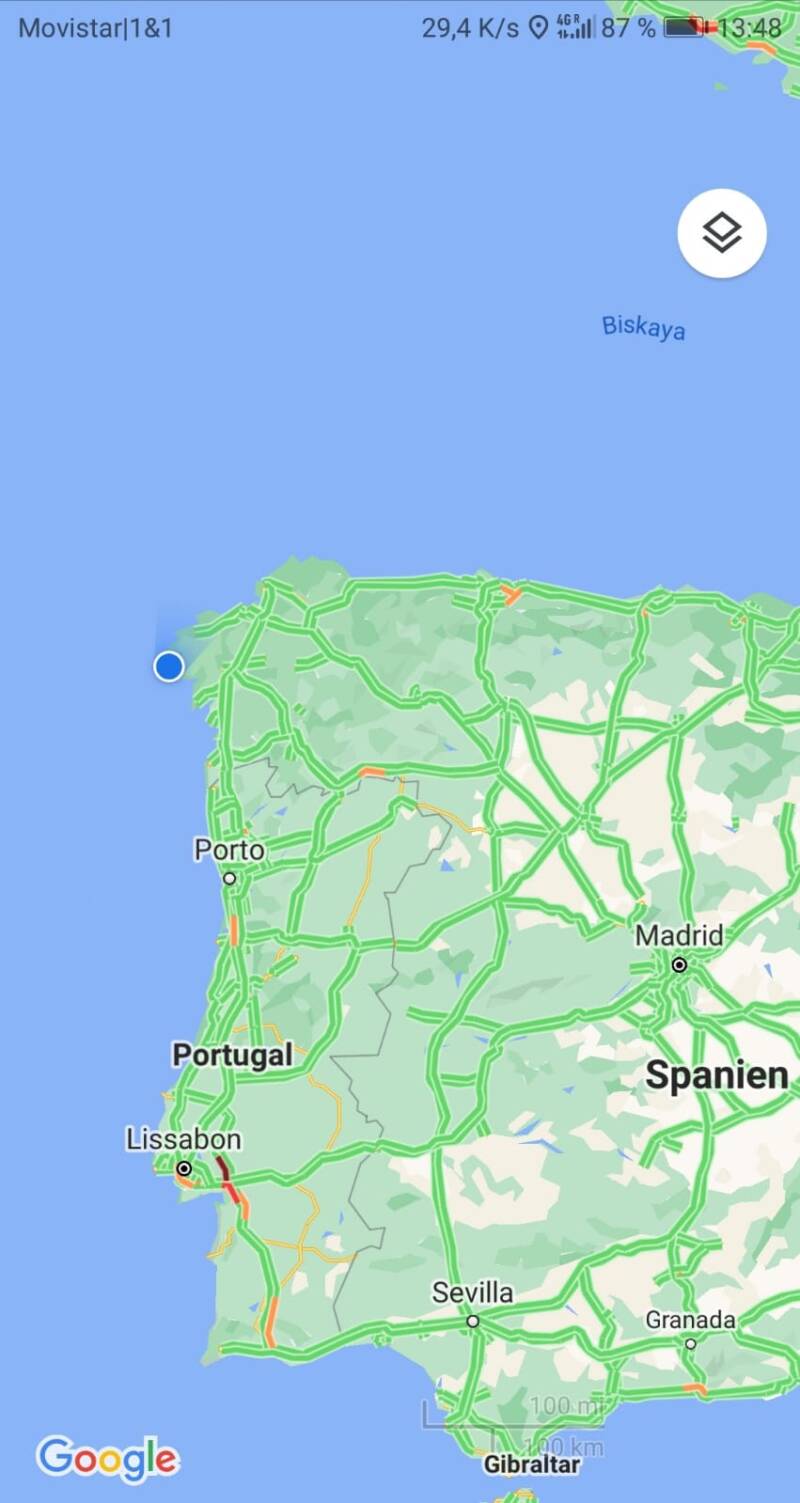Viewport: 800px width, 1503px height.
Task: Tap the Porto city label
Action: [229, 851]
